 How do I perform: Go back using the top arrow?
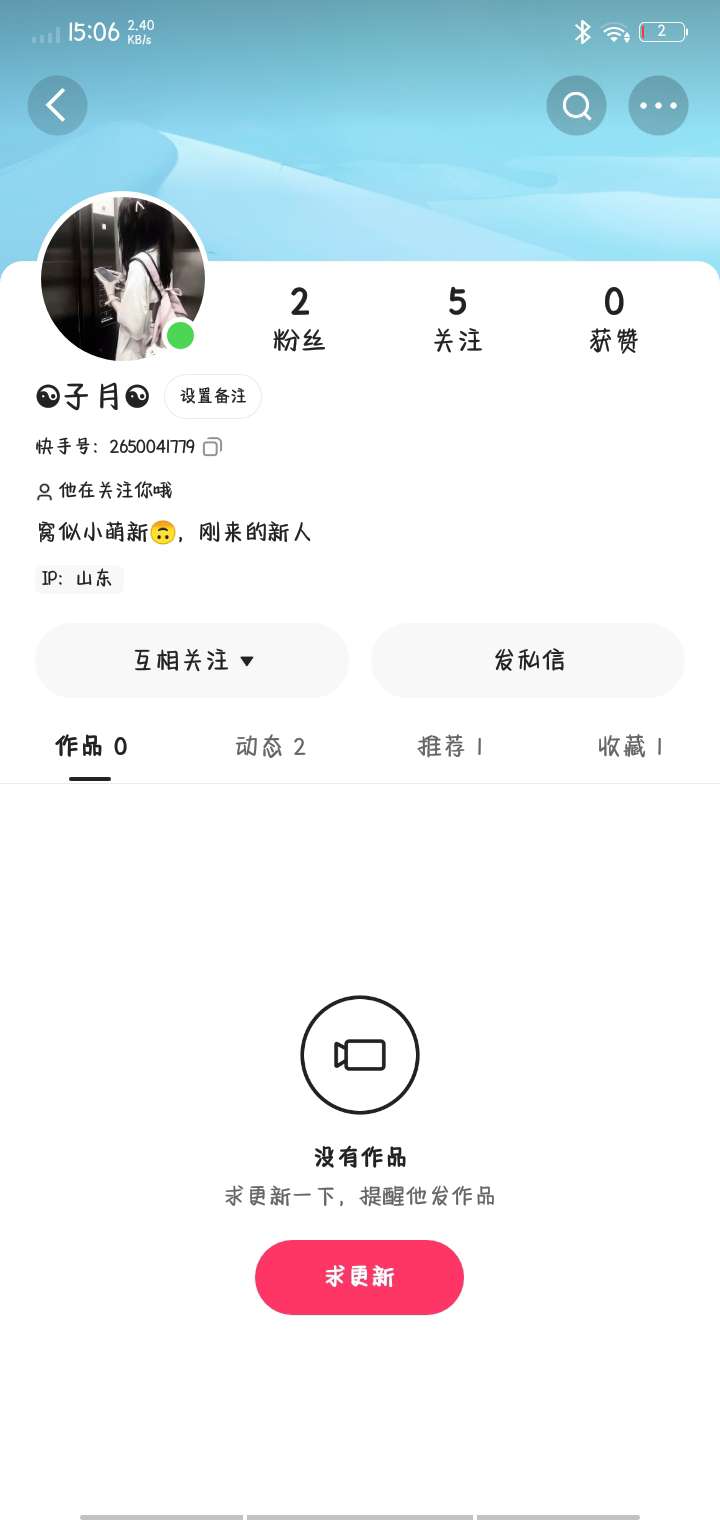coord(57,105)
